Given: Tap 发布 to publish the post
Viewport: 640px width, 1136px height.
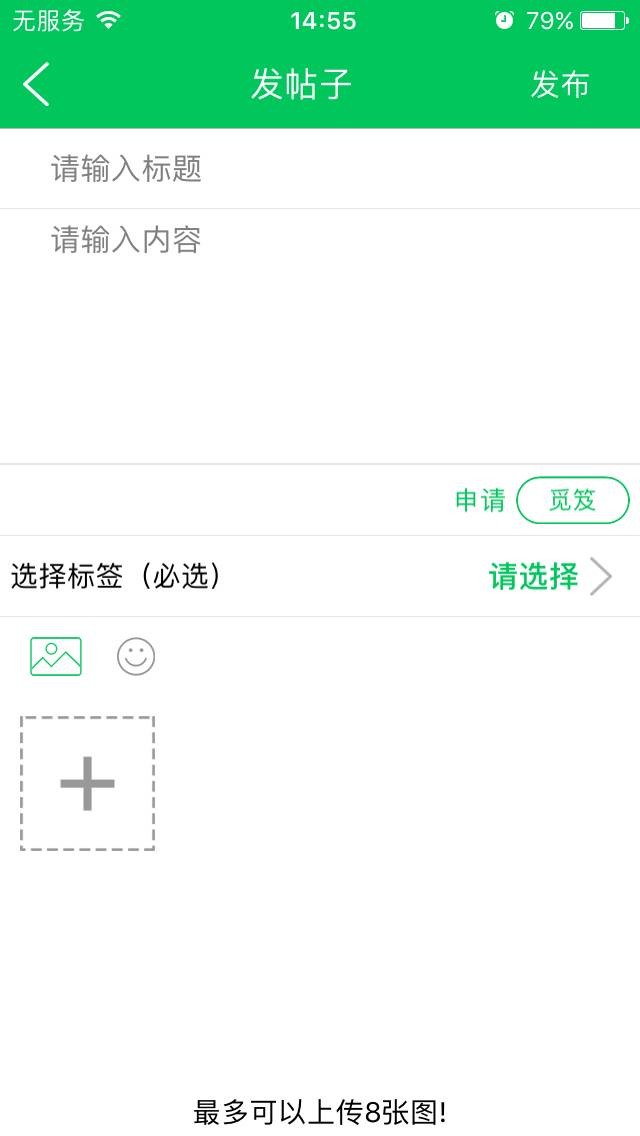Looking at the screenshot, I should click(559, 85).
